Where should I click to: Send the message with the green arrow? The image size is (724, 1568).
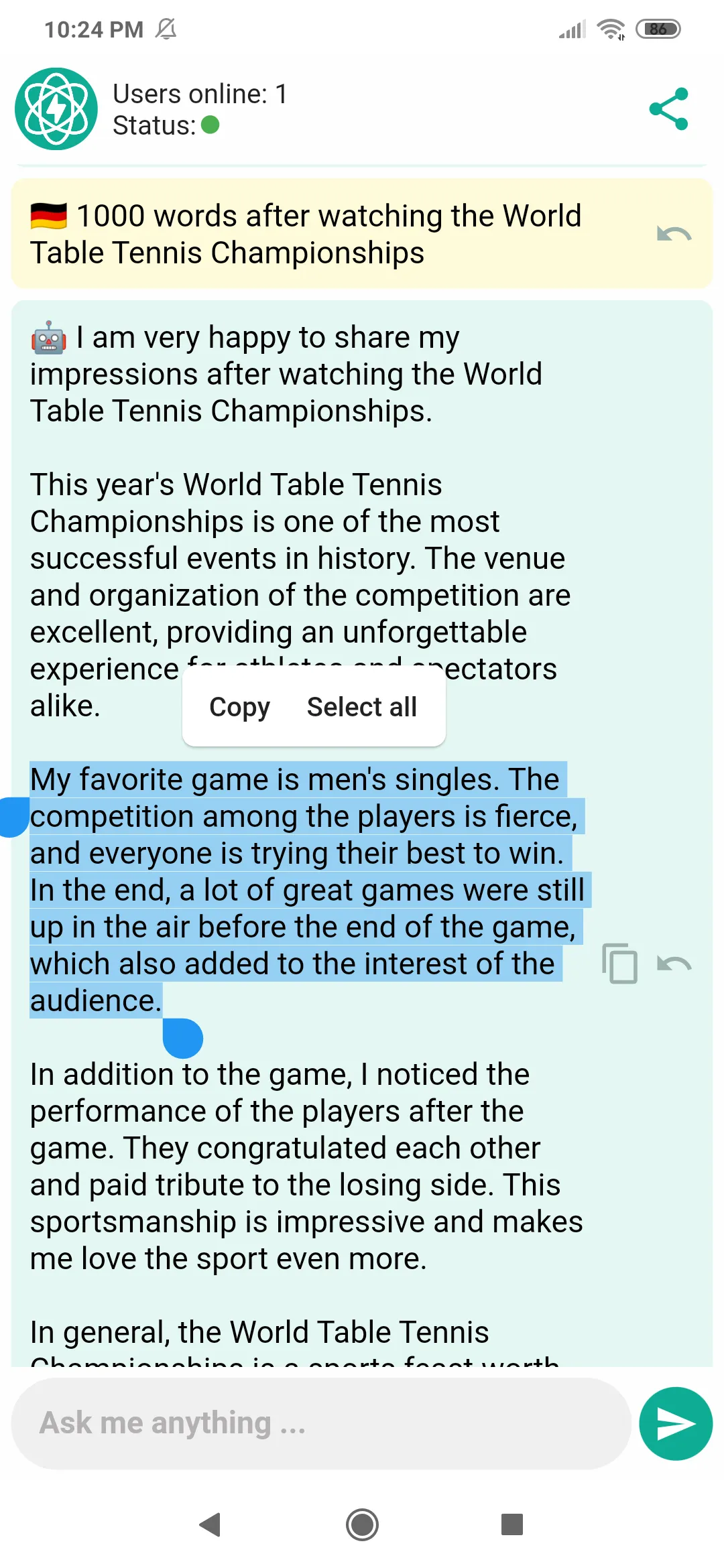click(x=676, y=1423)
